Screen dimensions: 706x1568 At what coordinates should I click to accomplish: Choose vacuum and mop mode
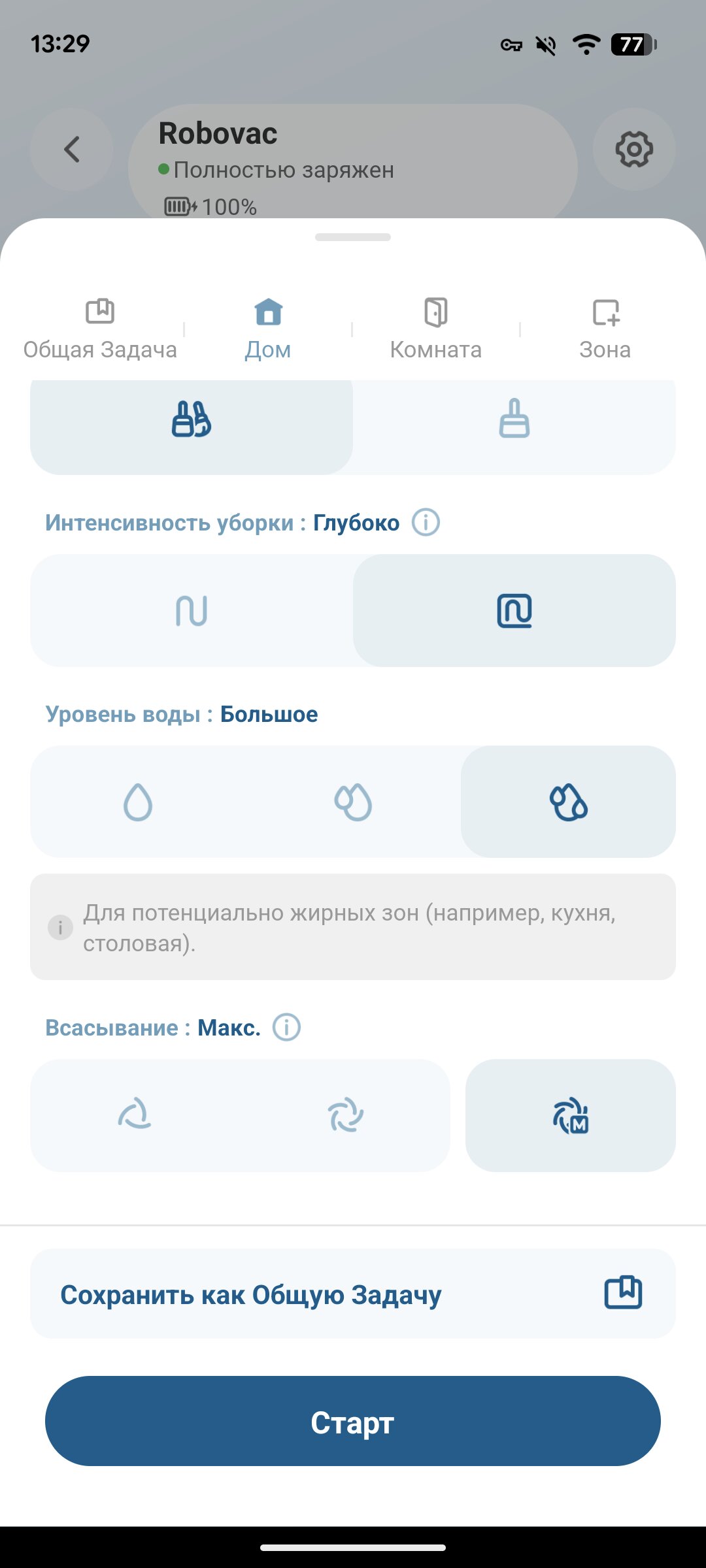[x=192, y=419]
